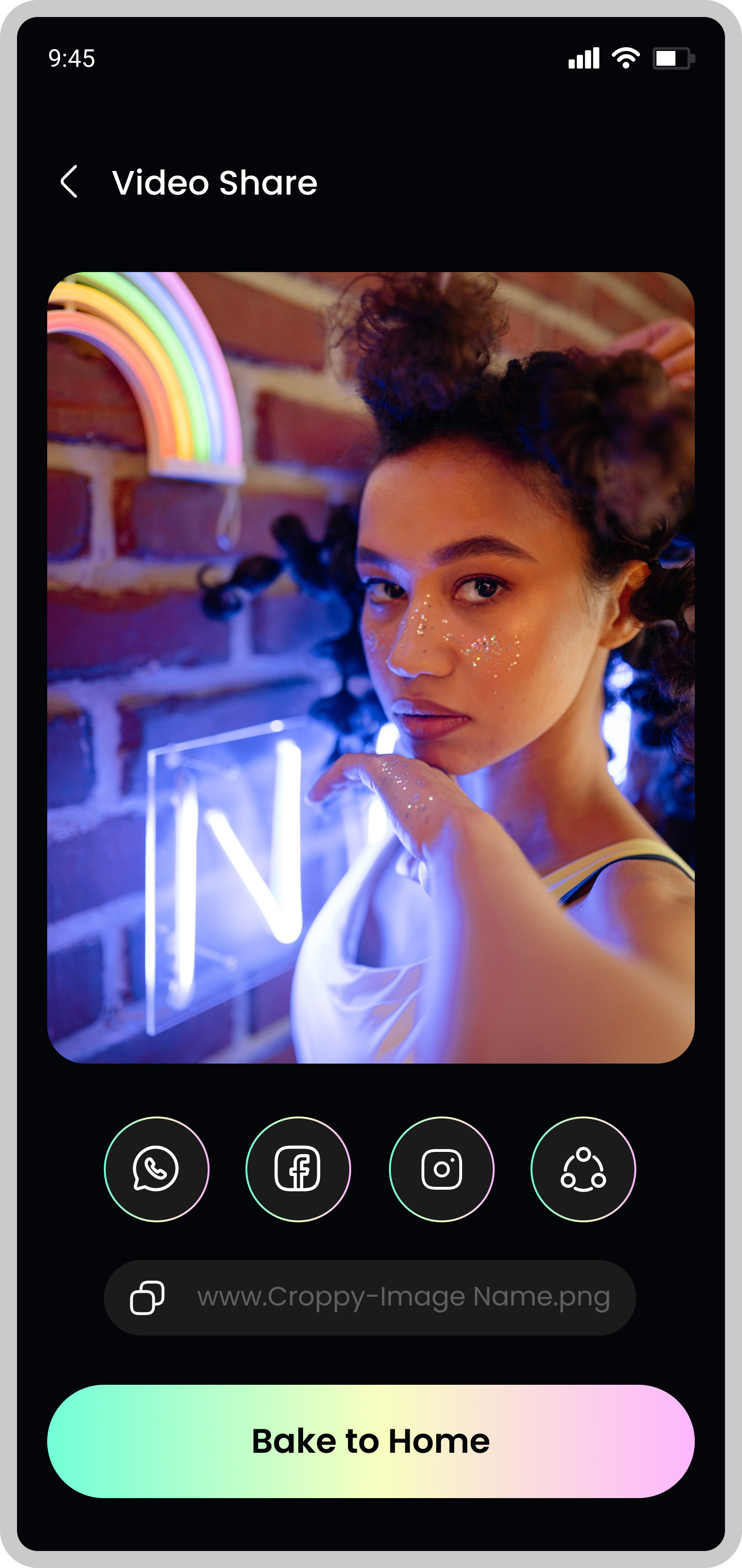Share the video via WhatsApp
The image size is (742, 1568).
[x=156, y=1169]
